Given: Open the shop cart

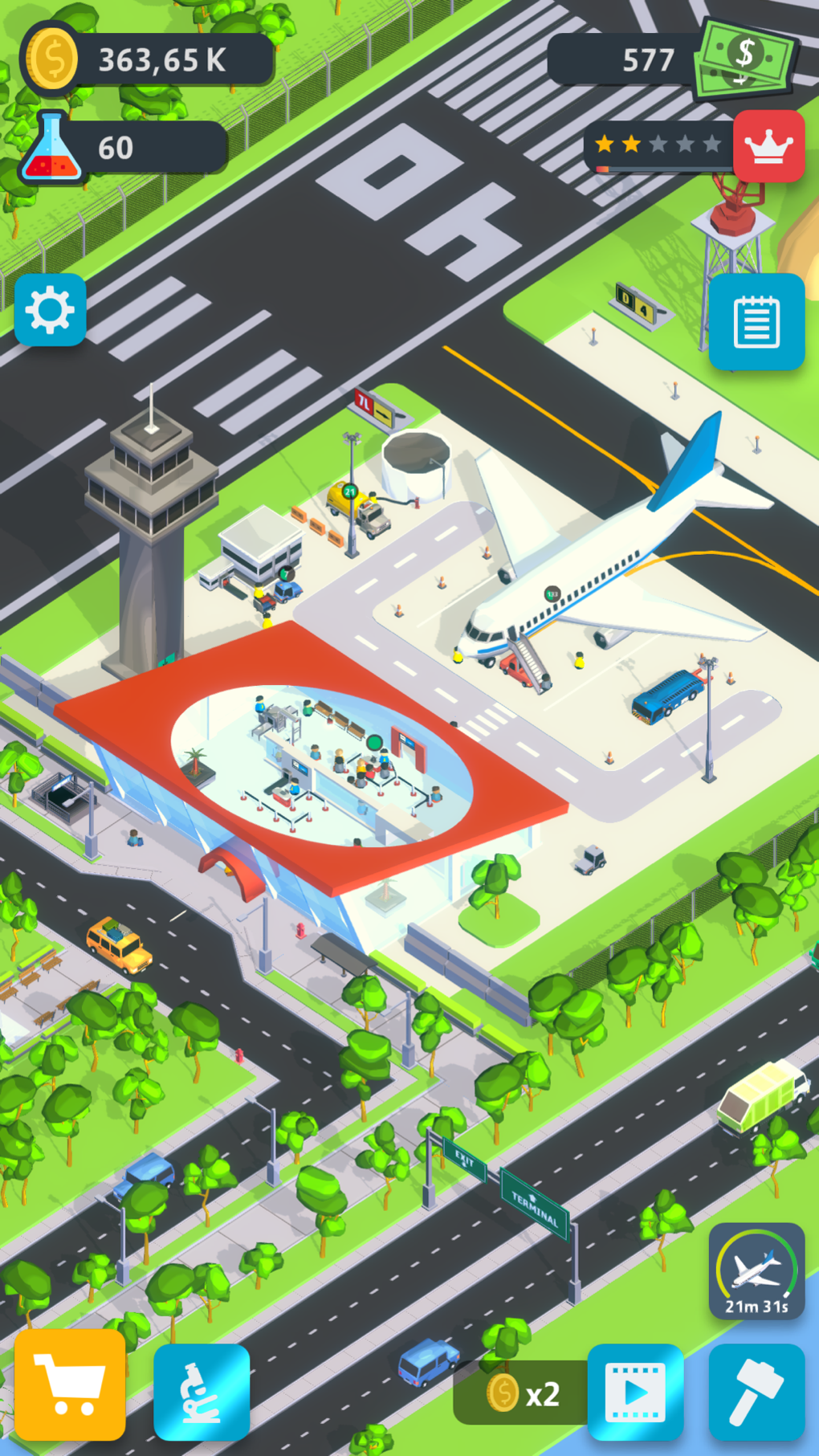Looking at the screenshot, I should (70, 1385).
